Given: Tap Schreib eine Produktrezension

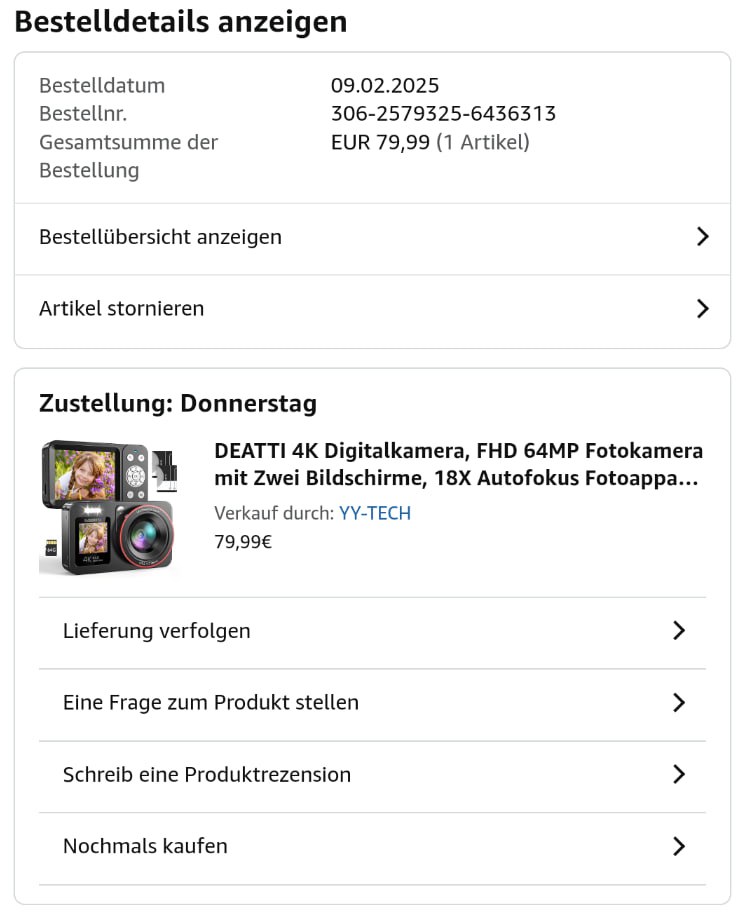Looking at the screenshot, I should pos(372,775).
